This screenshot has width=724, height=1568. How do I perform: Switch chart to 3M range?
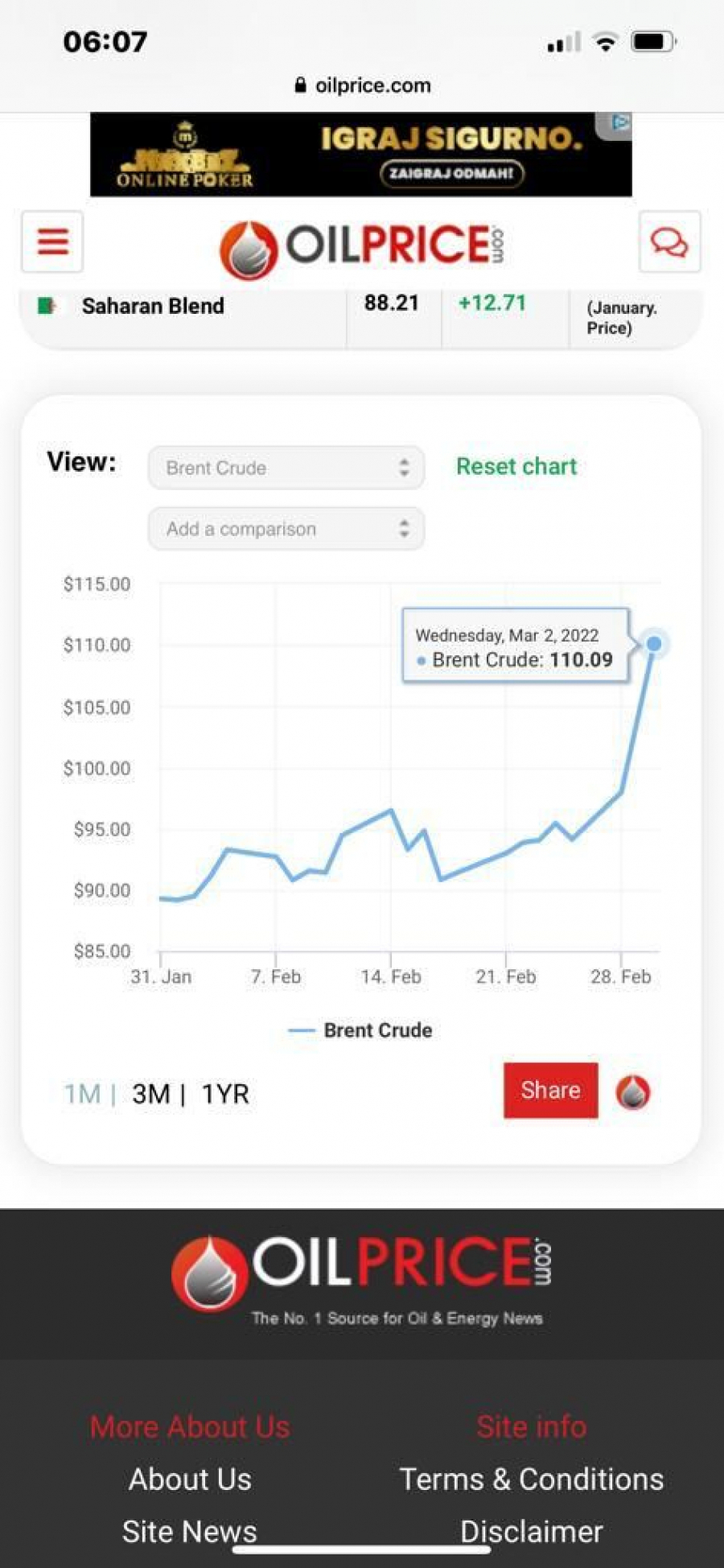click(x=151, y=1094)
